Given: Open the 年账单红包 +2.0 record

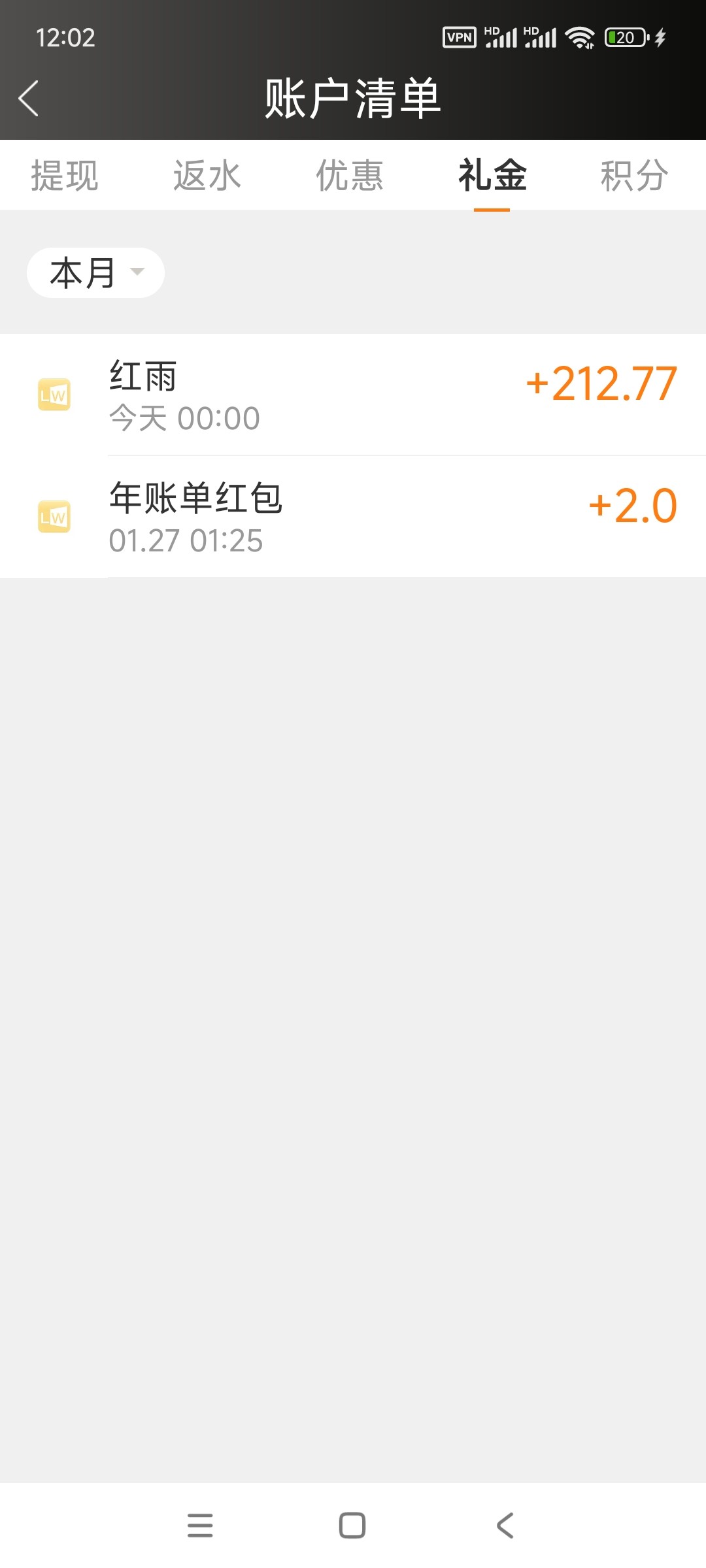Looking at the screenshot, I should pos(353,517).
